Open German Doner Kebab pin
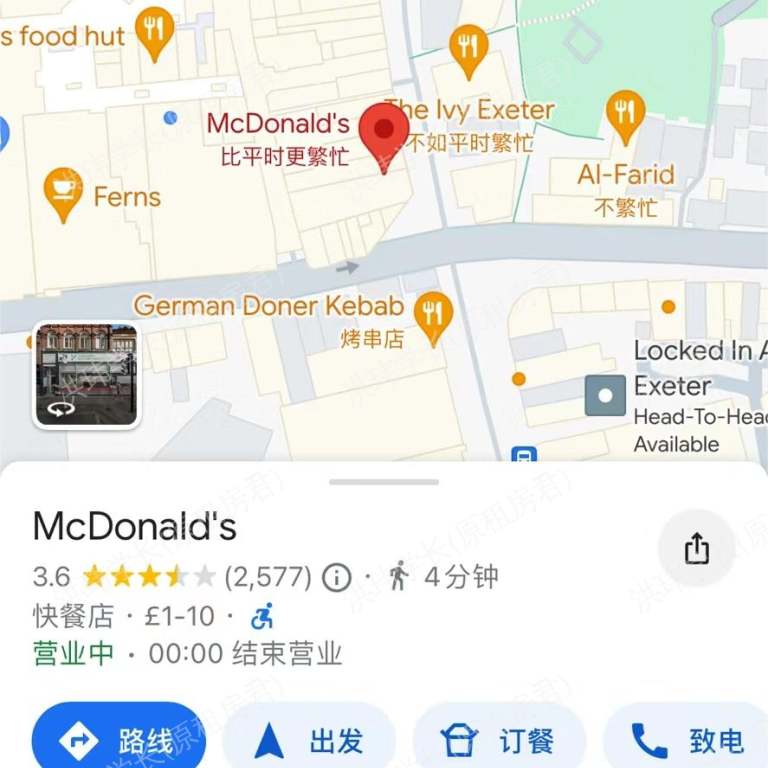Viewport: 768px width, 768px height. 433,316
